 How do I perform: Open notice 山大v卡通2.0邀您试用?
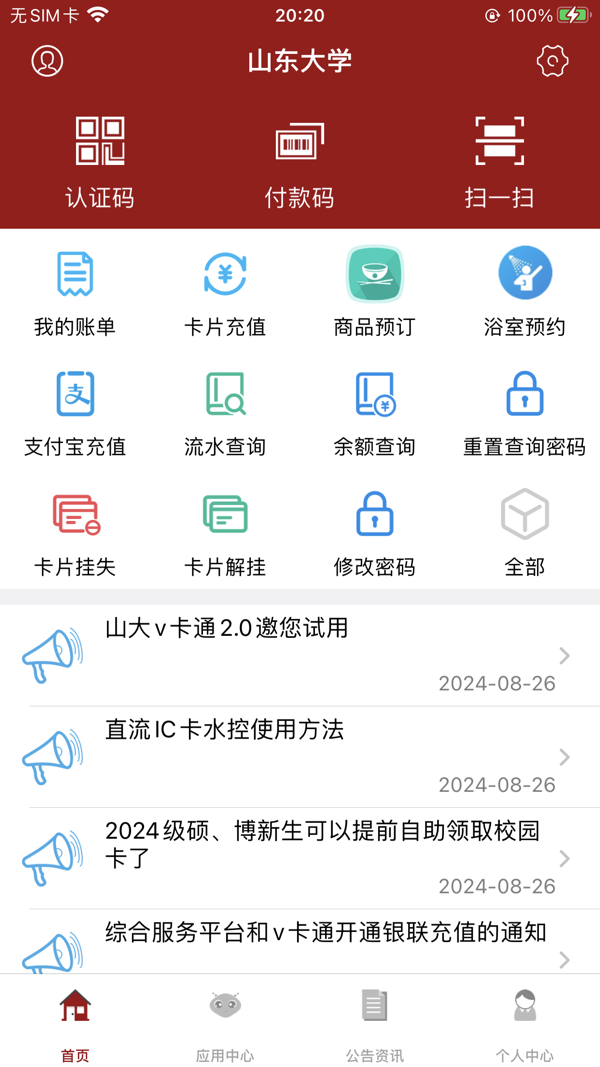[300, 655]
